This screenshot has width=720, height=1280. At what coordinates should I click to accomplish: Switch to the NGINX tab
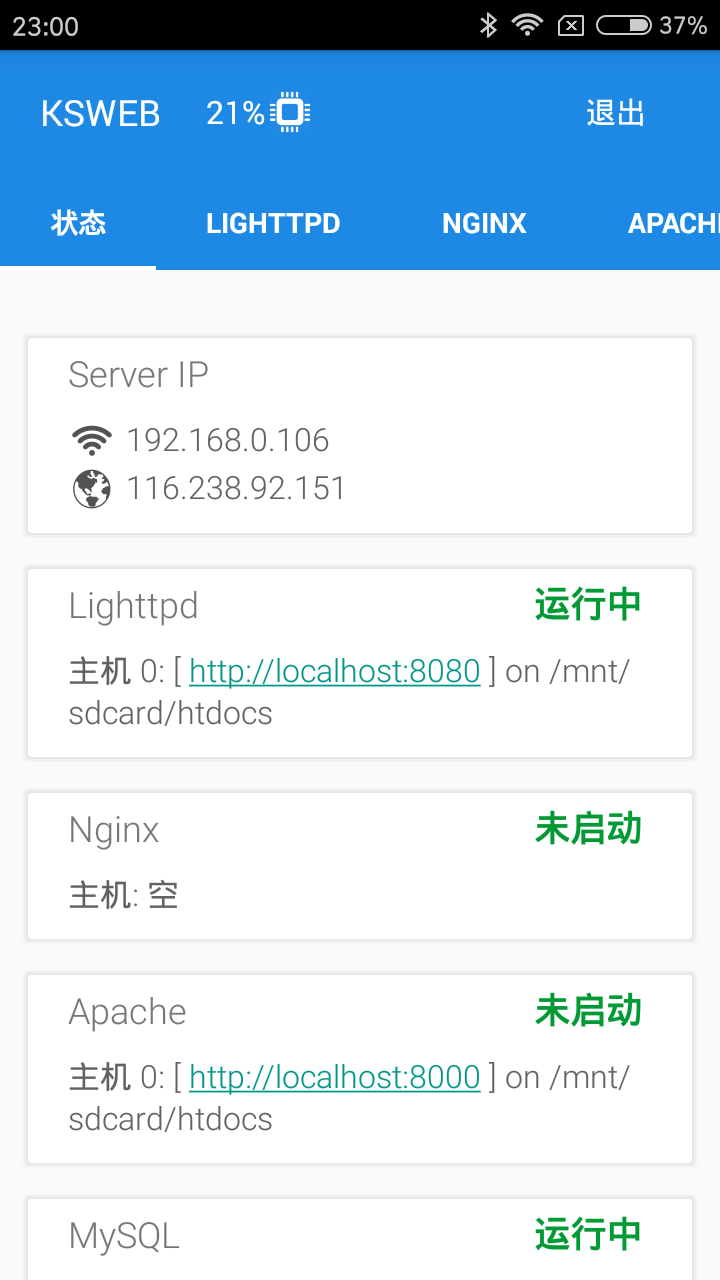coord(484,223)
